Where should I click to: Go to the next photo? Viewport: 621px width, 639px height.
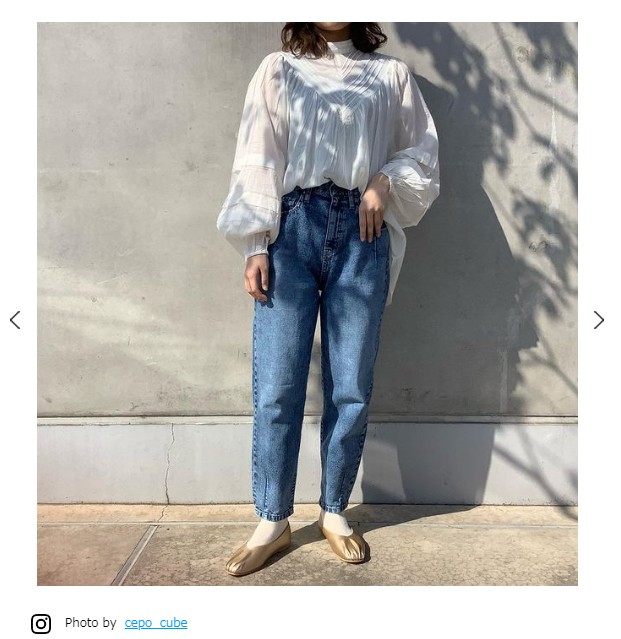tap(598, 320)
